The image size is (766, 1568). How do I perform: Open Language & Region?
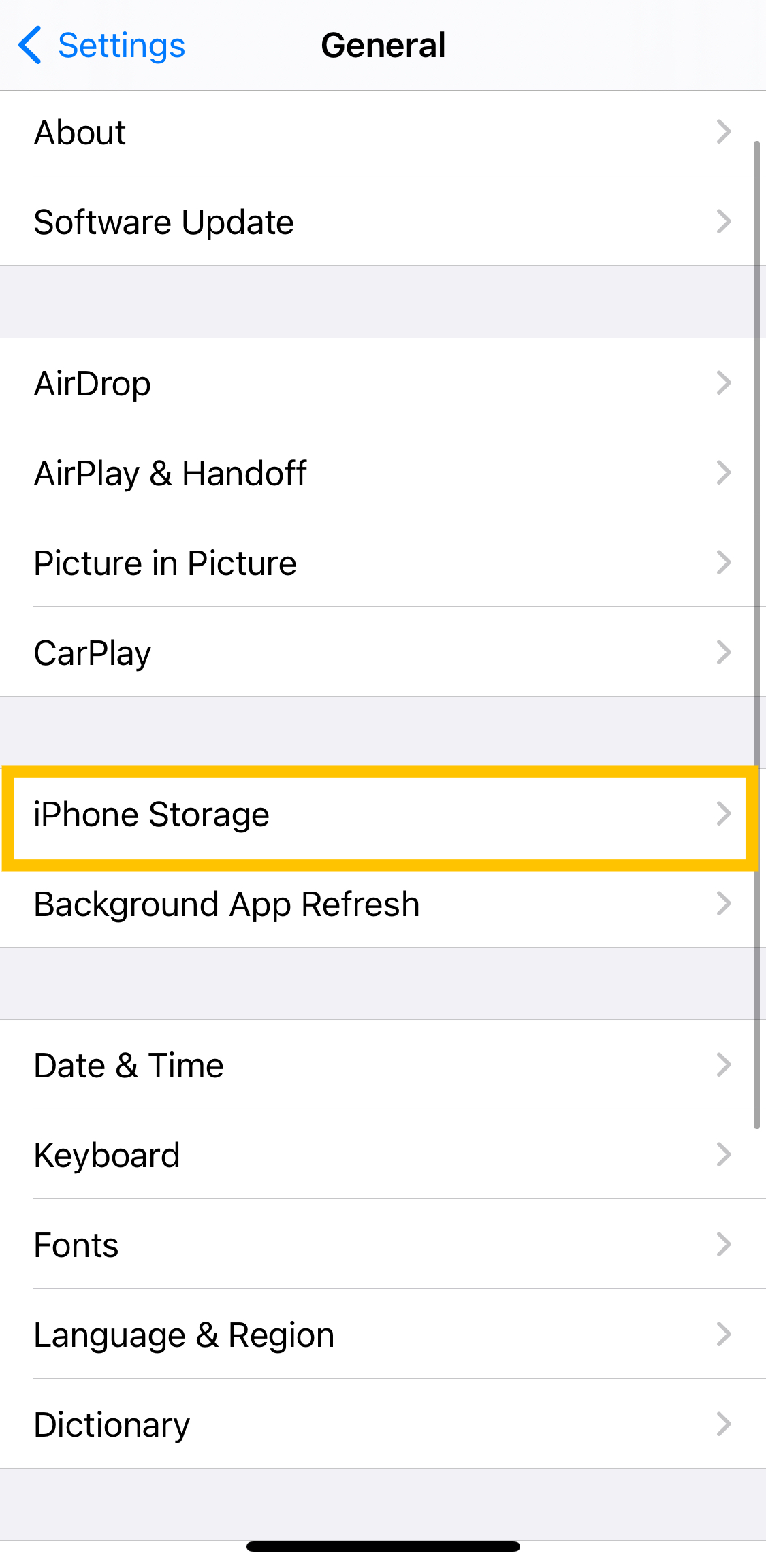click(381, 1335)
